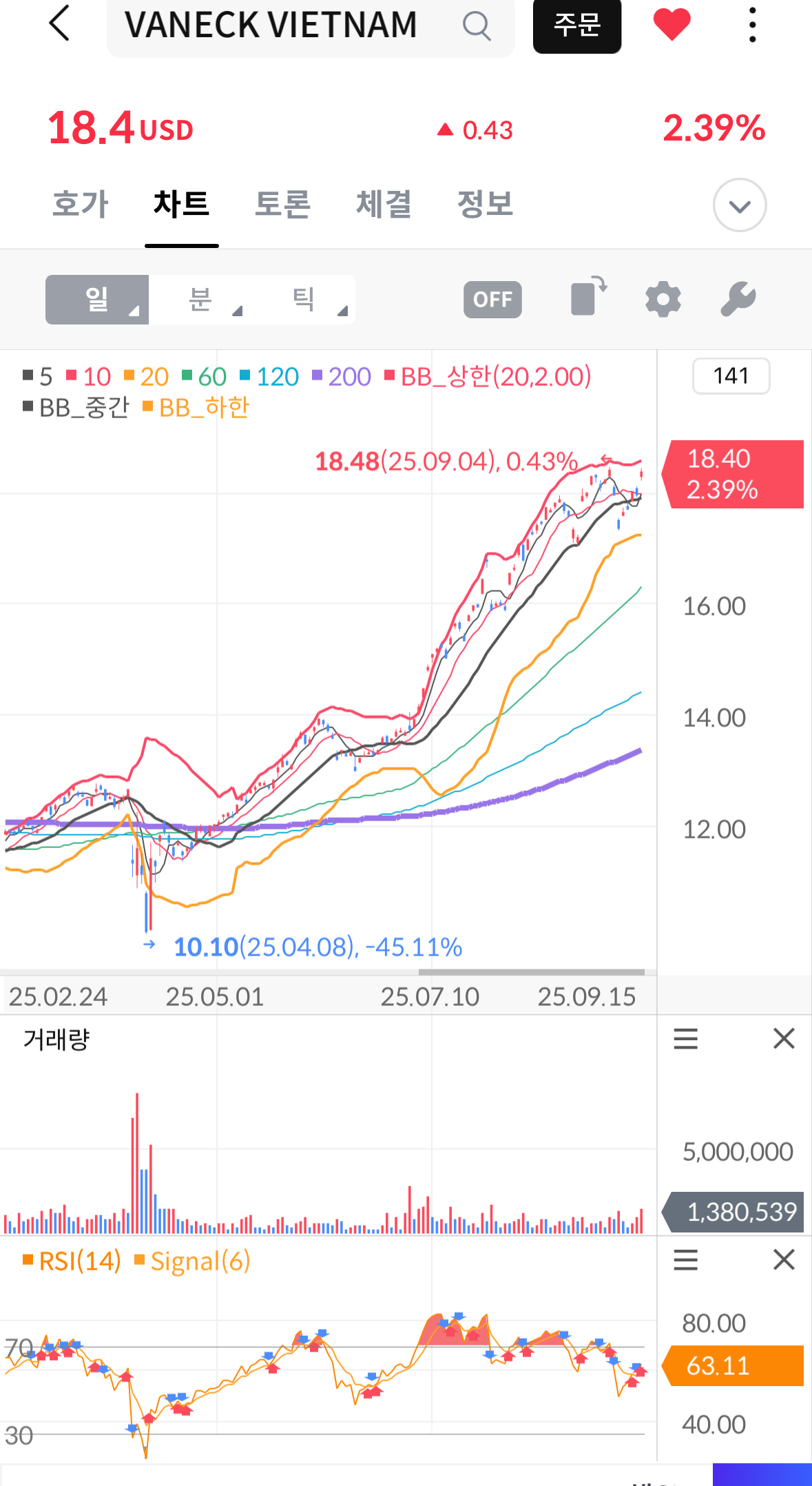Image resolution: width=812 pixels, height=1486 pixels.
Task: Open the wrench chart tools
Action: coord(738,300)
